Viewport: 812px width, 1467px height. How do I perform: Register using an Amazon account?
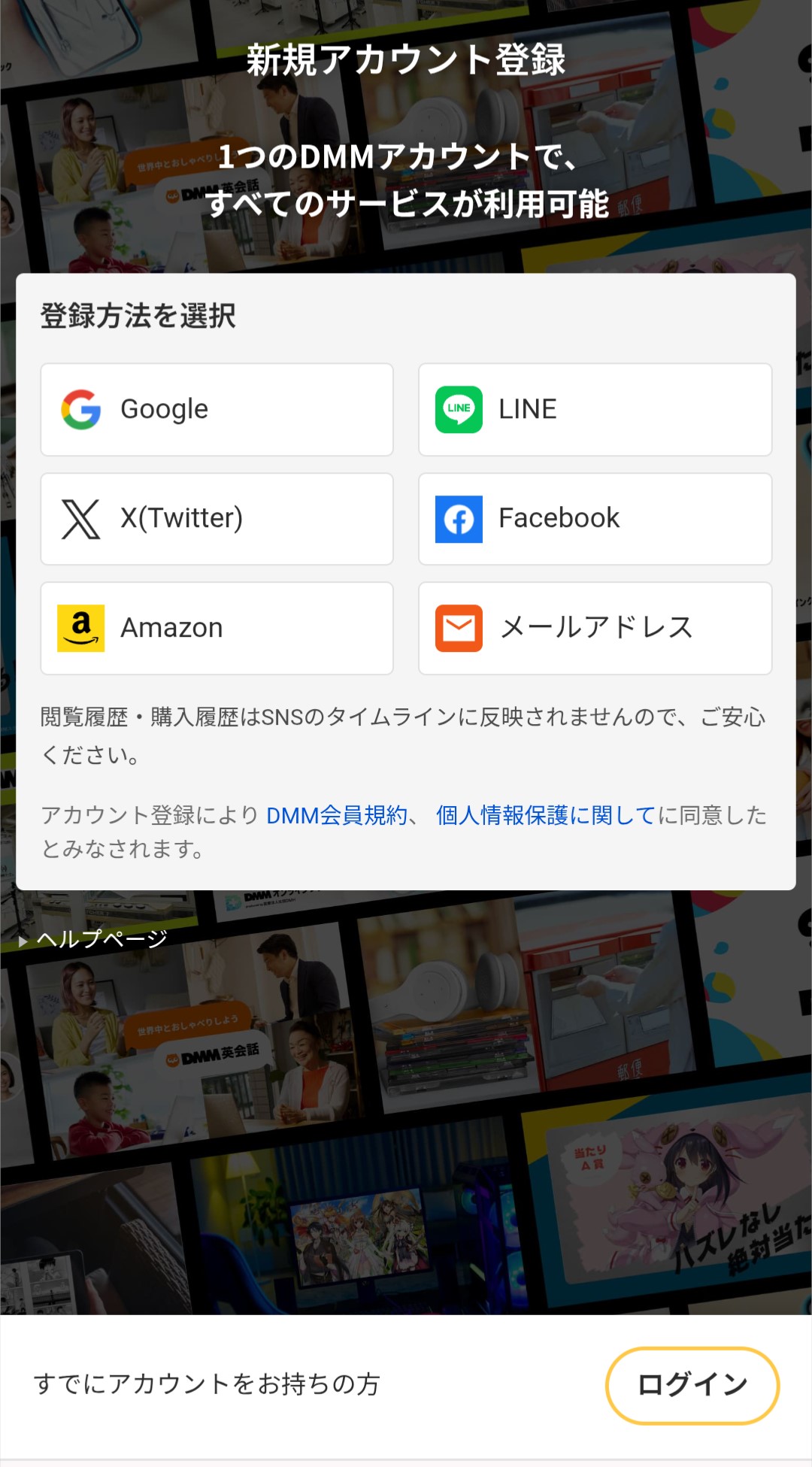click(x=217, y=628)
